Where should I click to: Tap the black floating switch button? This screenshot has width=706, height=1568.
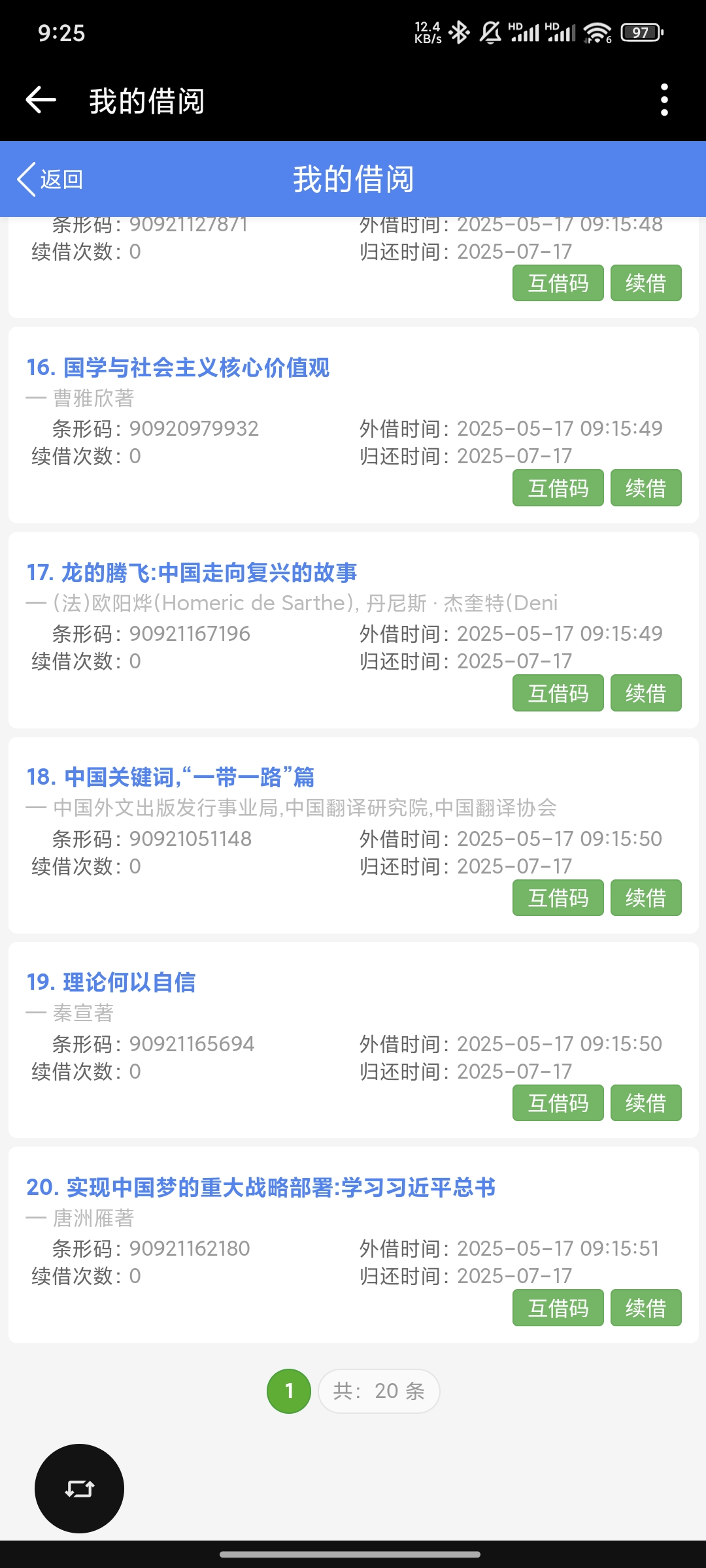[79, 1488]
